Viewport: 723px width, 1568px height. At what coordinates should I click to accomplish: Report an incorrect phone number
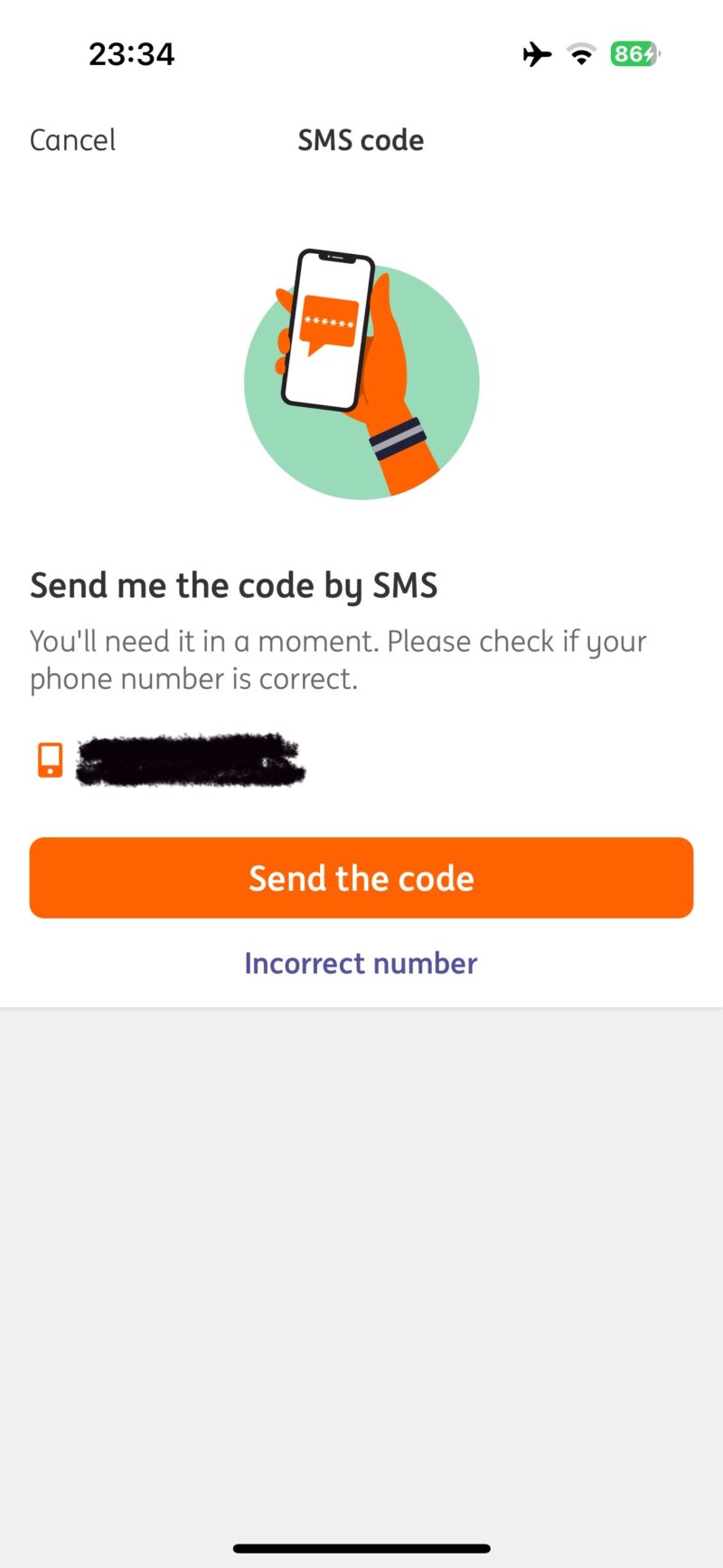click(361, 963)
